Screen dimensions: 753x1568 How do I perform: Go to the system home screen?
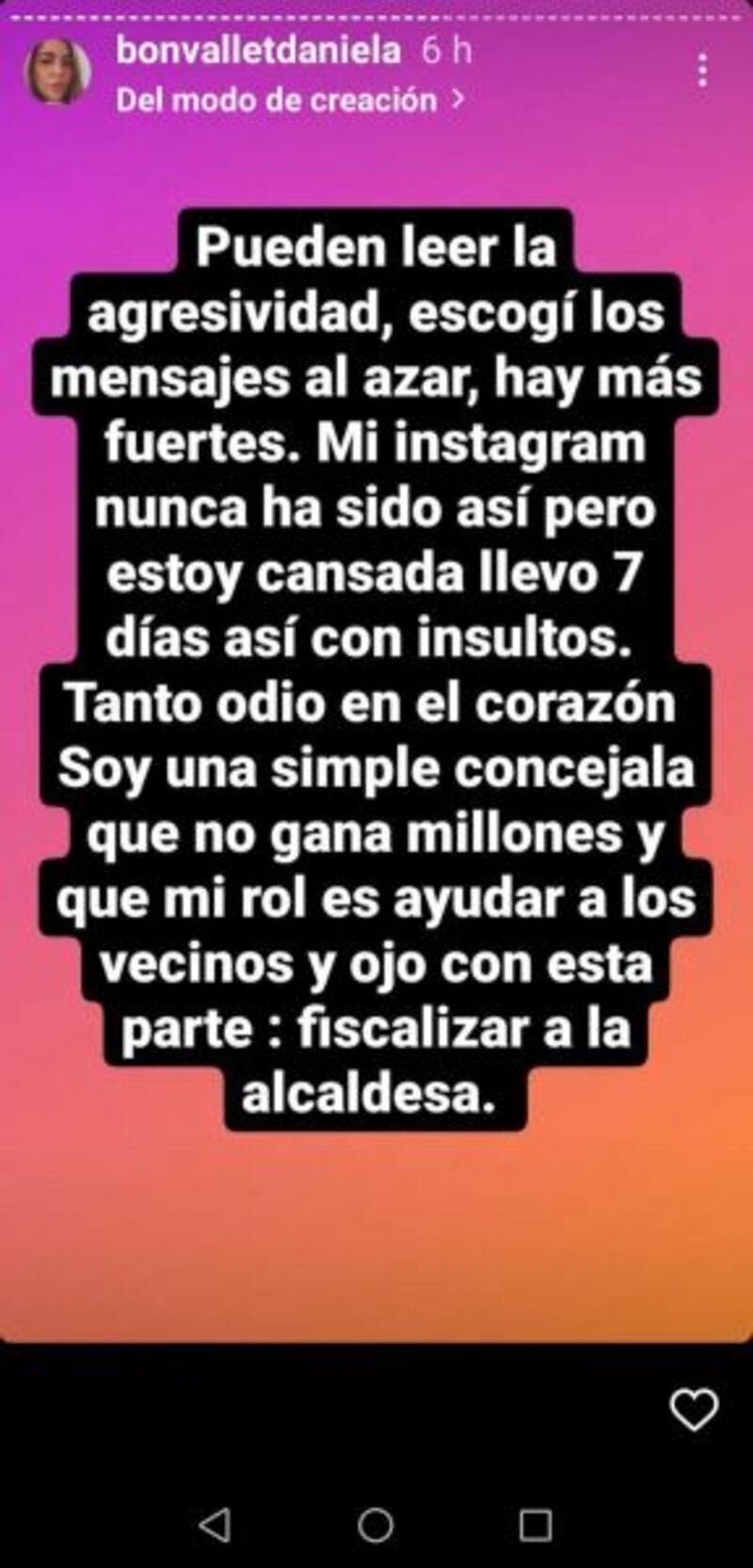tap(376, 1524)
